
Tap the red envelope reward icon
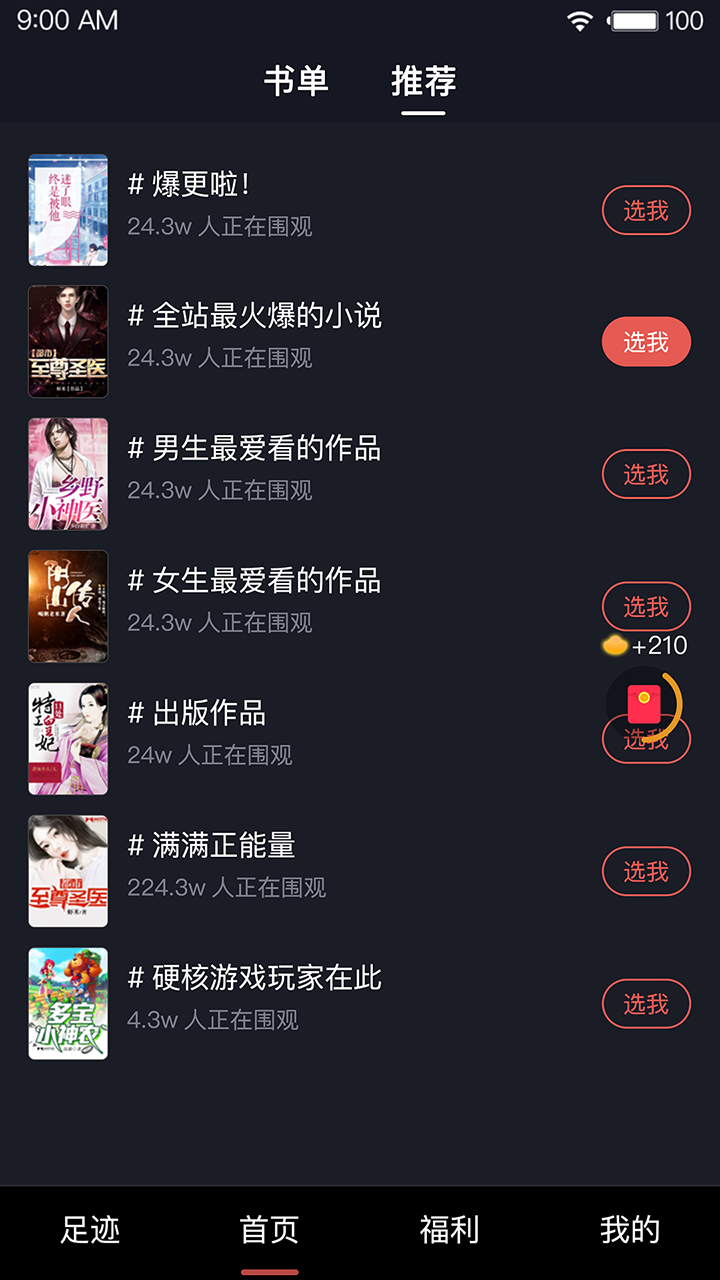(x=645, y=705)
